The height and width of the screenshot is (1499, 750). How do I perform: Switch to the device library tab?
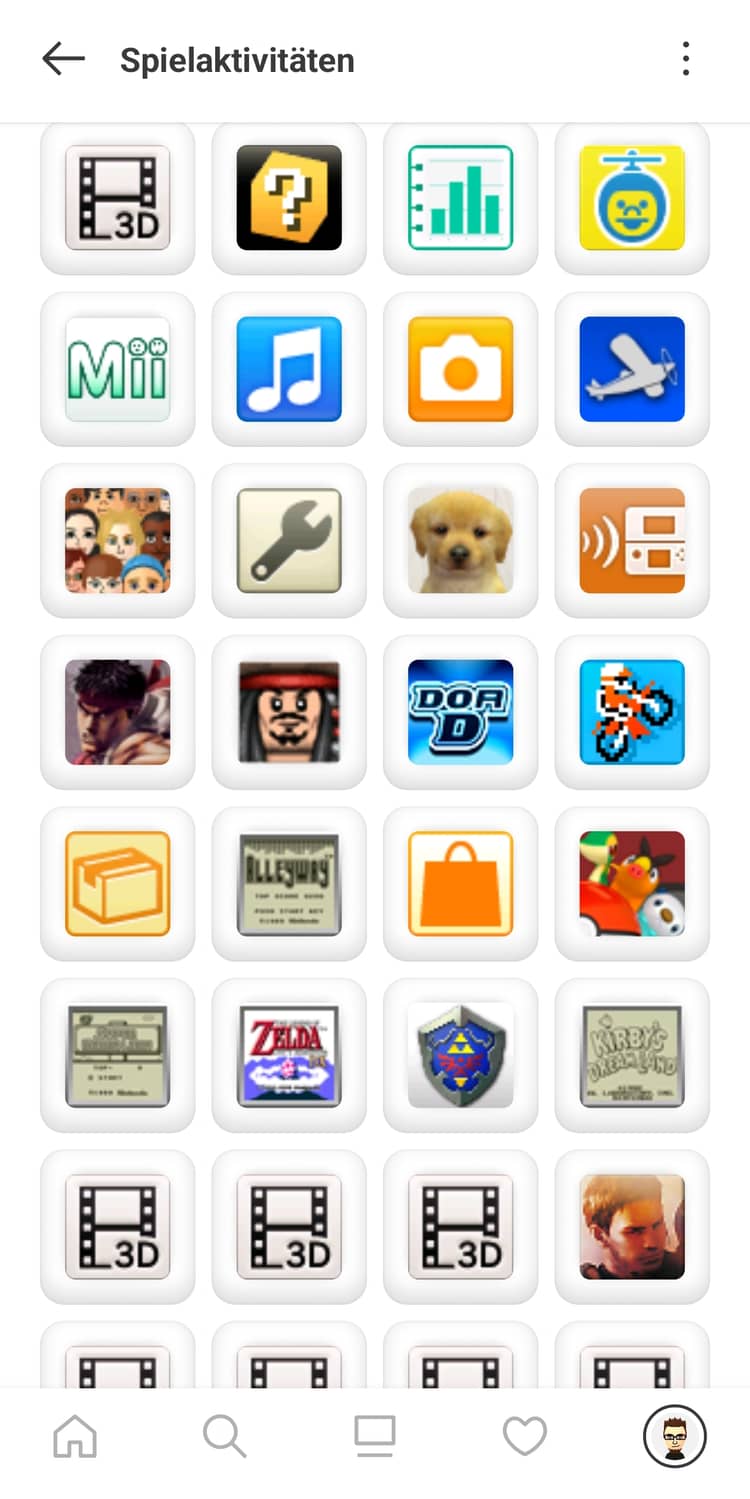(375, 1437)
